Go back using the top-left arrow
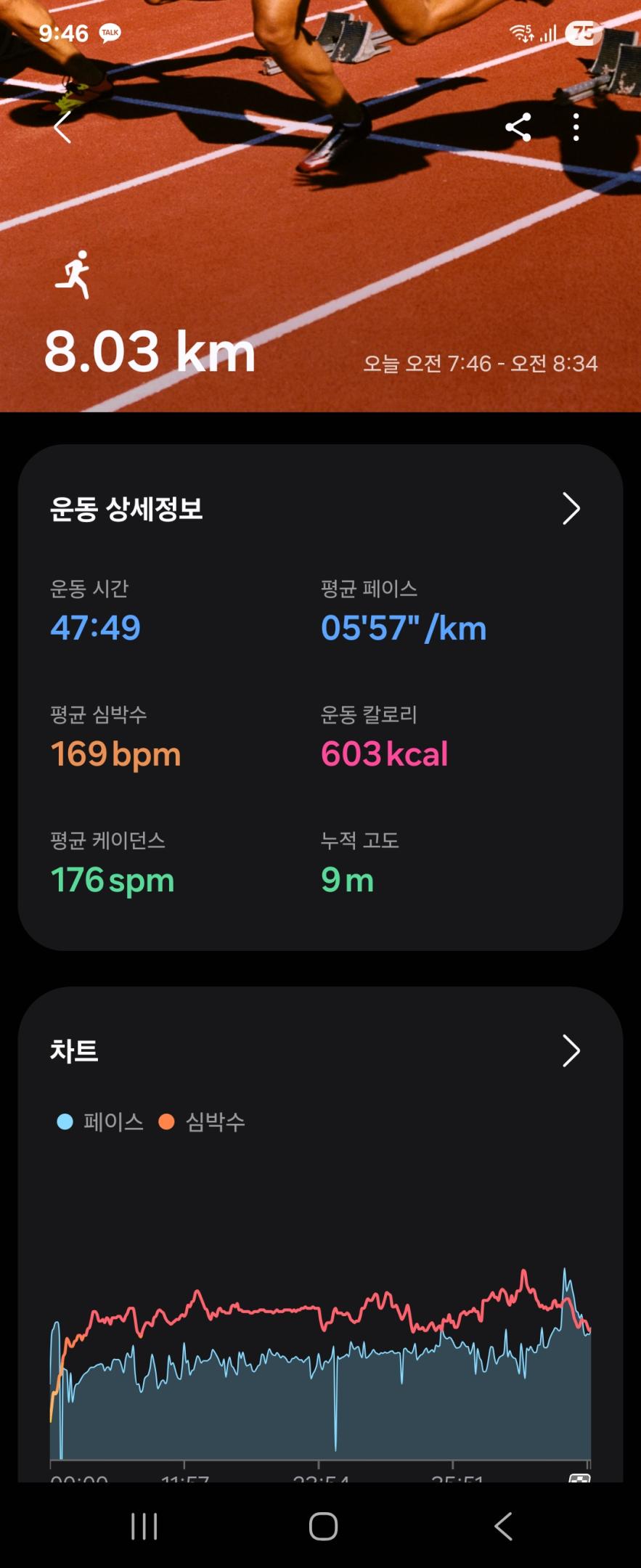The height and width of the screenshot is (1568, 641). [x=63, y=128]
